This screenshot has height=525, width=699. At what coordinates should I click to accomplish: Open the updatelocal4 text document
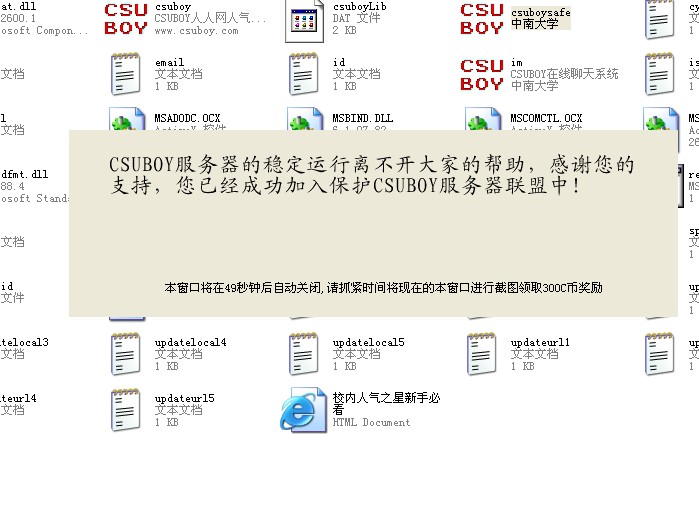[x=125, y=354]
